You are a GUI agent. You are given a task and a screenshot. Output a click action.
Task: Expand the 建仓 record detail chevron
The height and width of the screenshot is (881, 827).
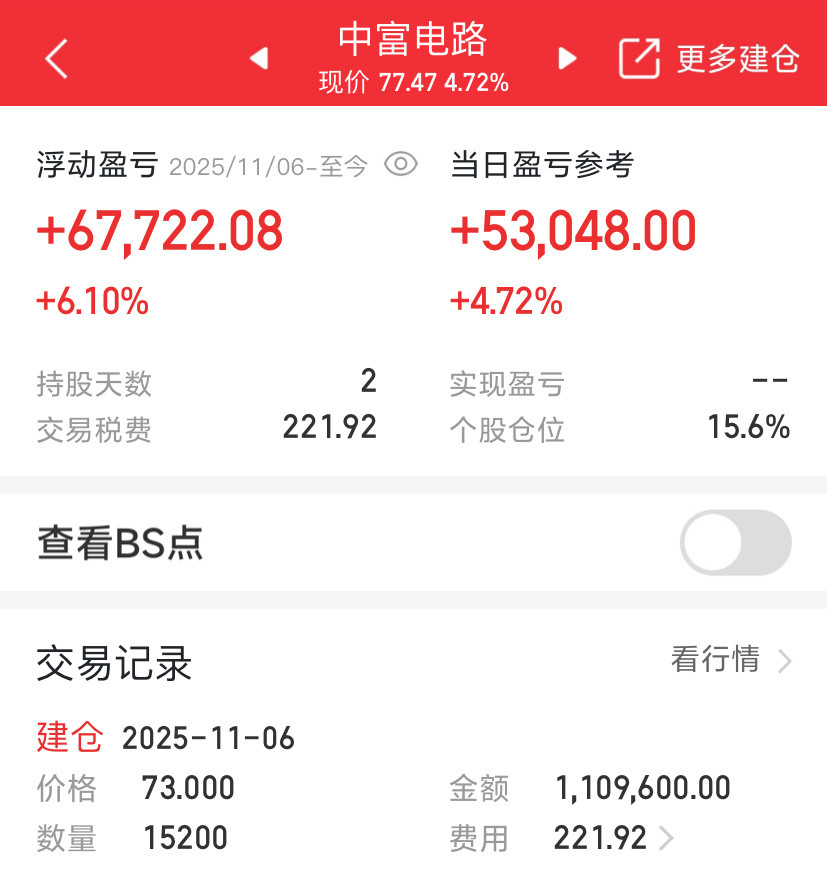tap(668, 839)
